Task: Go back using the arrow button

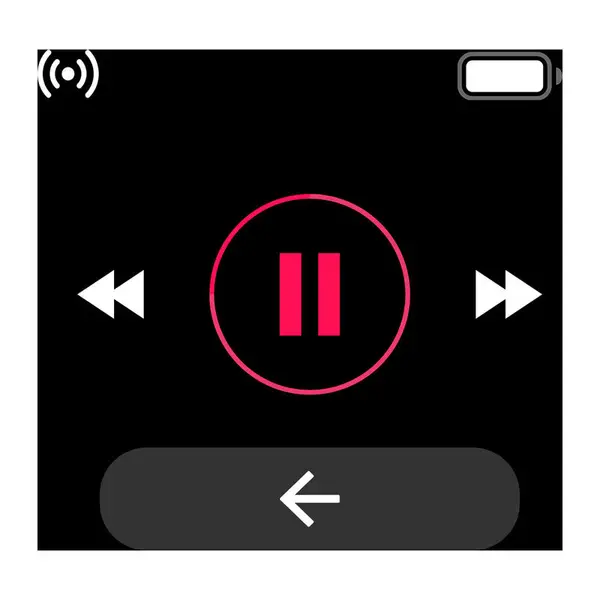Action: (x=310, y=498)
